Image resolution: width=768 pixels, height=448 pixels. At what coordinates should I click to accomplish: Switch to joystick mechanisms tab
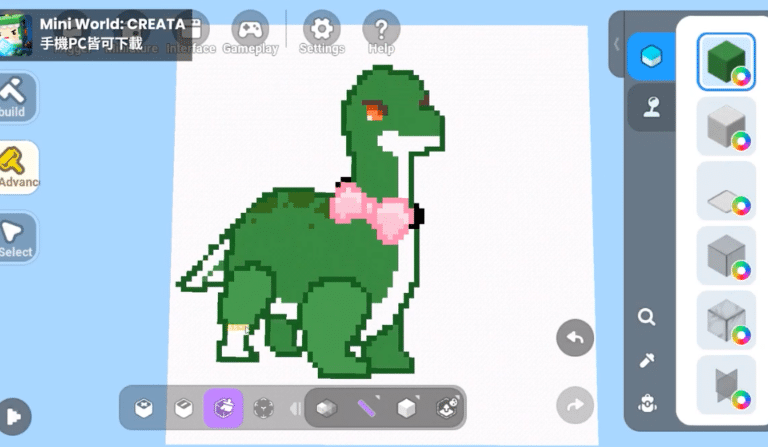[x=651, y=108]
